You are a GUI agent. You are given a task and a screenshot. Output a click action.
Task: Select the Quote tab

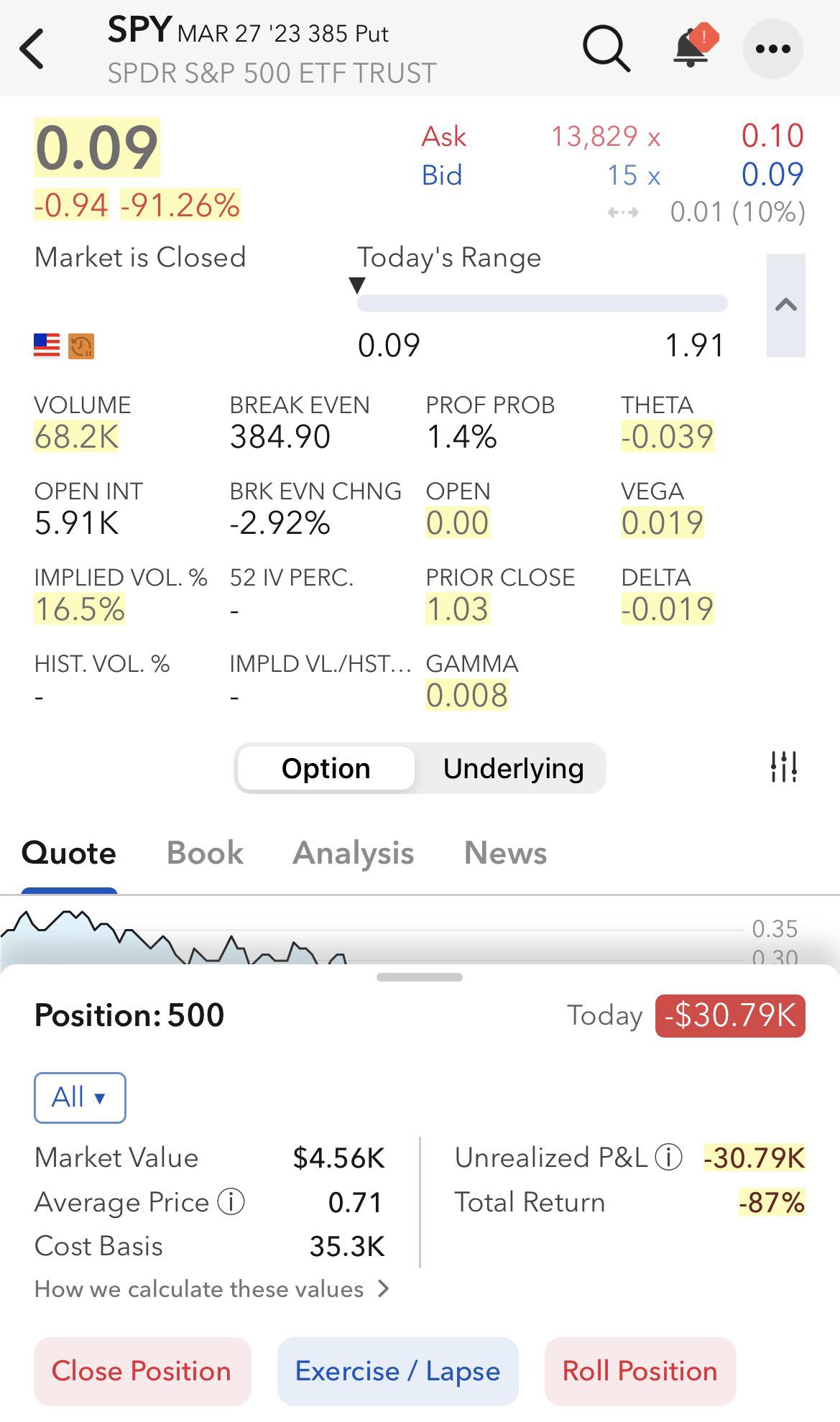click(69, 853)
